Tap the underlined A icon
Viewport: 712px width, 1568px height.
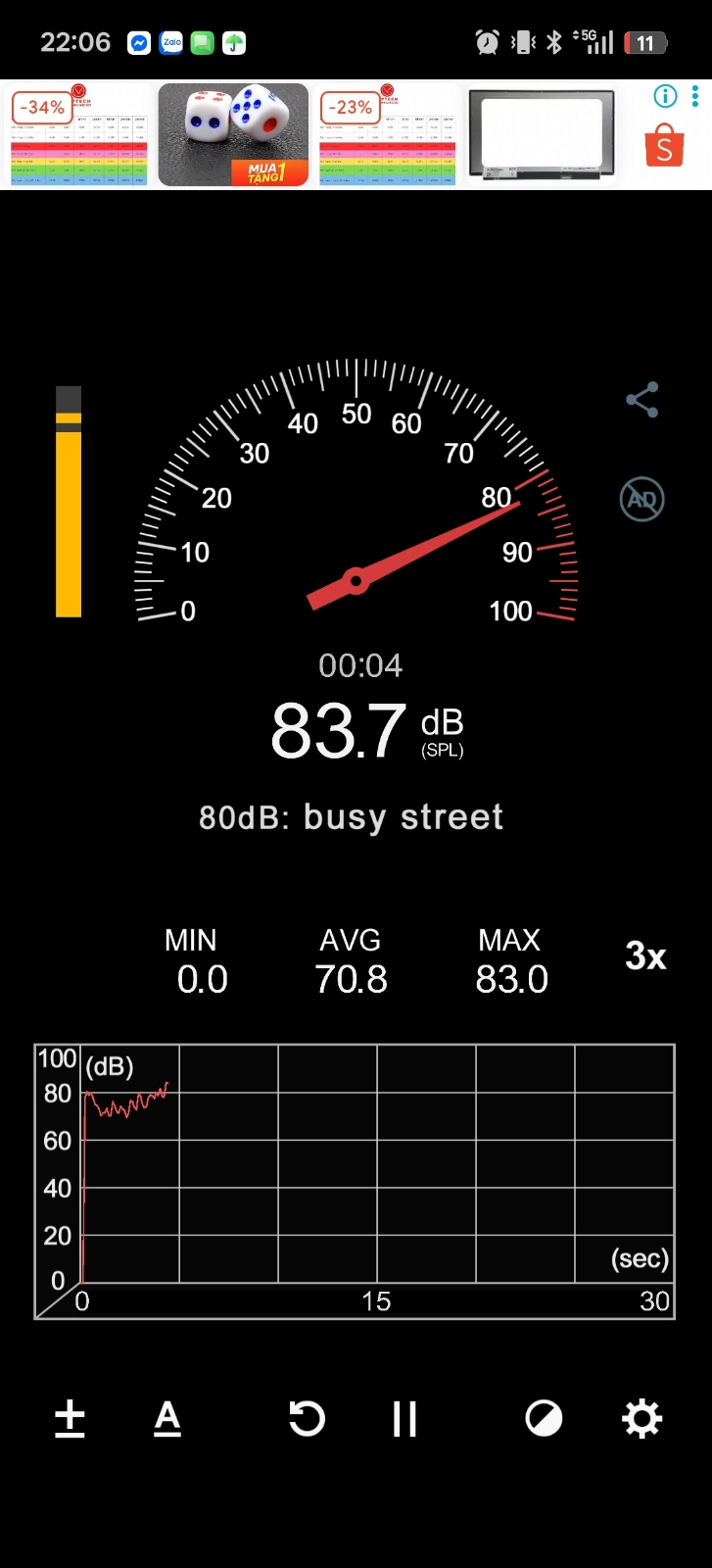pyautogui.click(x=167, y=1418)
